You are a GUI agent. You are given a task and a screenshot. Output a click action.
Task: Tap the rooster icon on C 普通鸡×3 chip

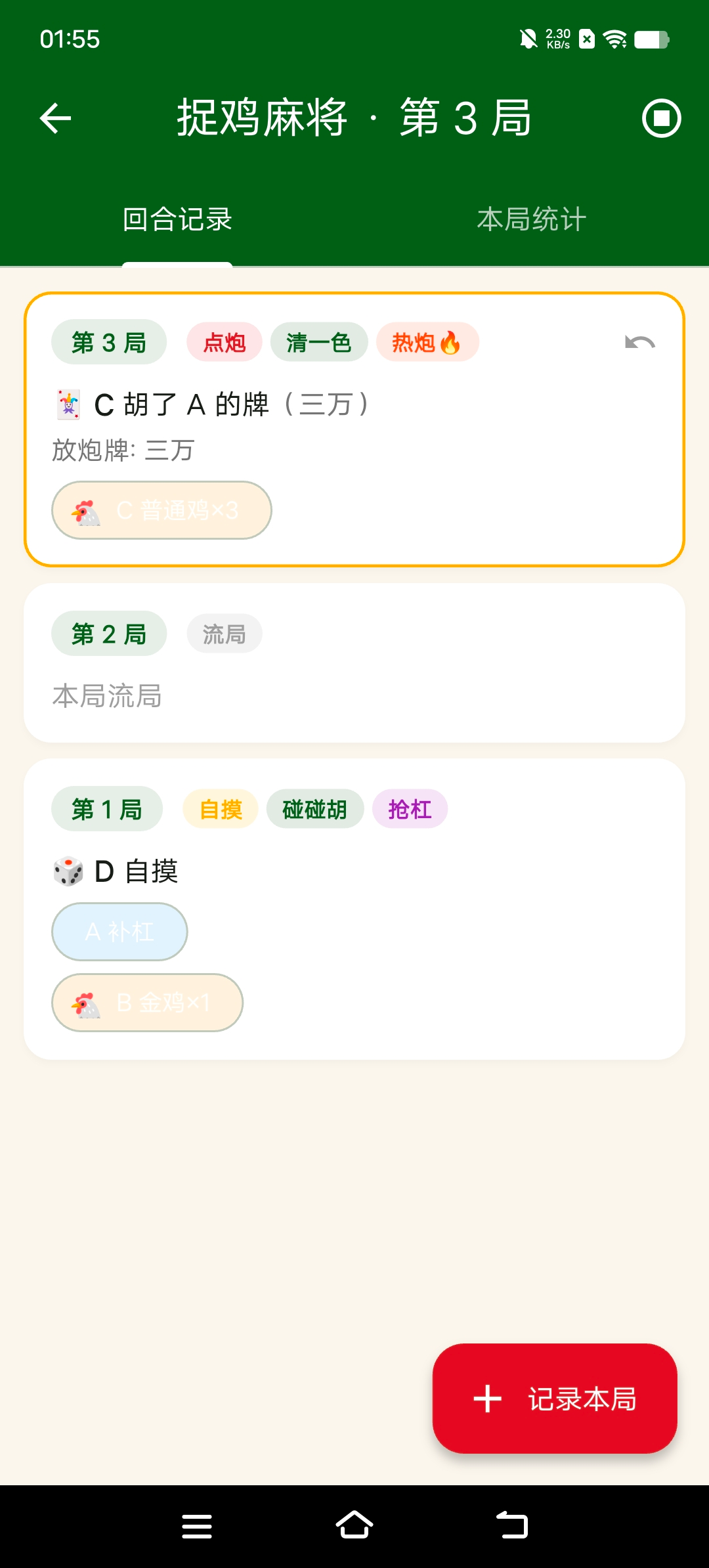87,510
